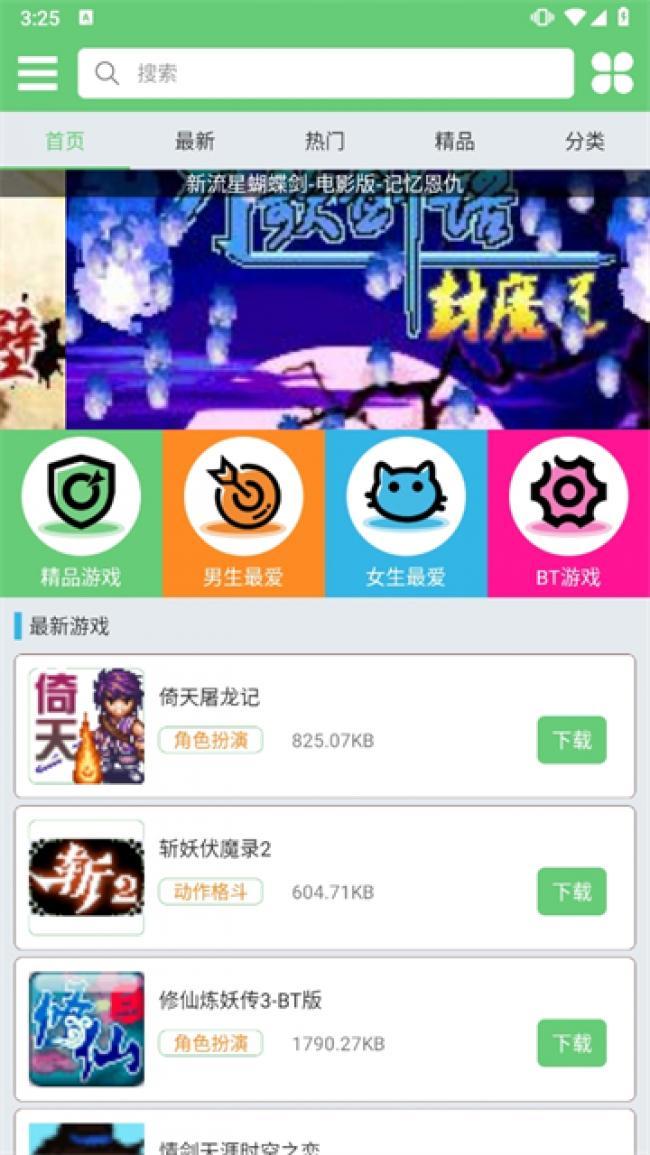Open the 新流星蝴蝶剑 banner

pos(357,300)
